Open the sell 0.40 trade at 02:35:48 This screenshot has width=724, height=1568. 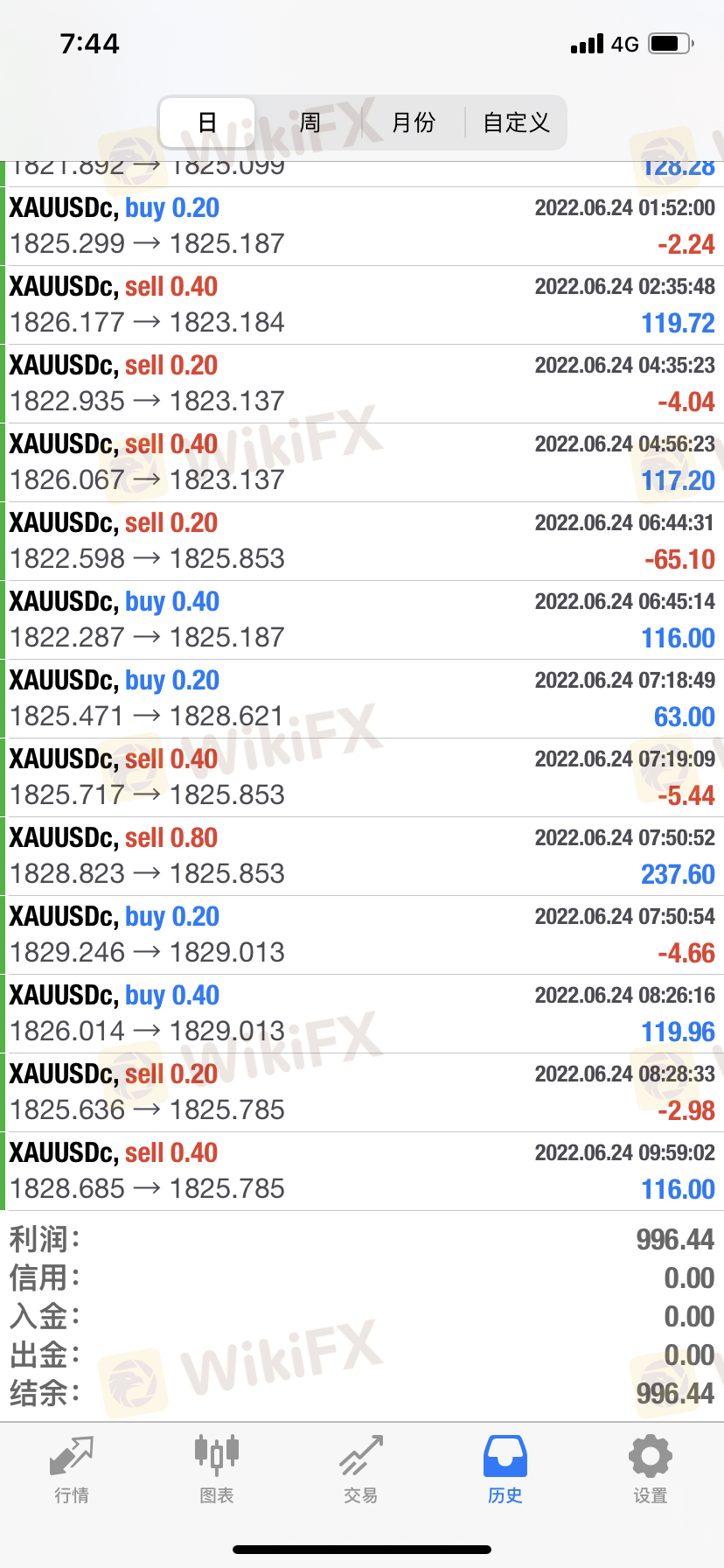[x=362, y=305]
